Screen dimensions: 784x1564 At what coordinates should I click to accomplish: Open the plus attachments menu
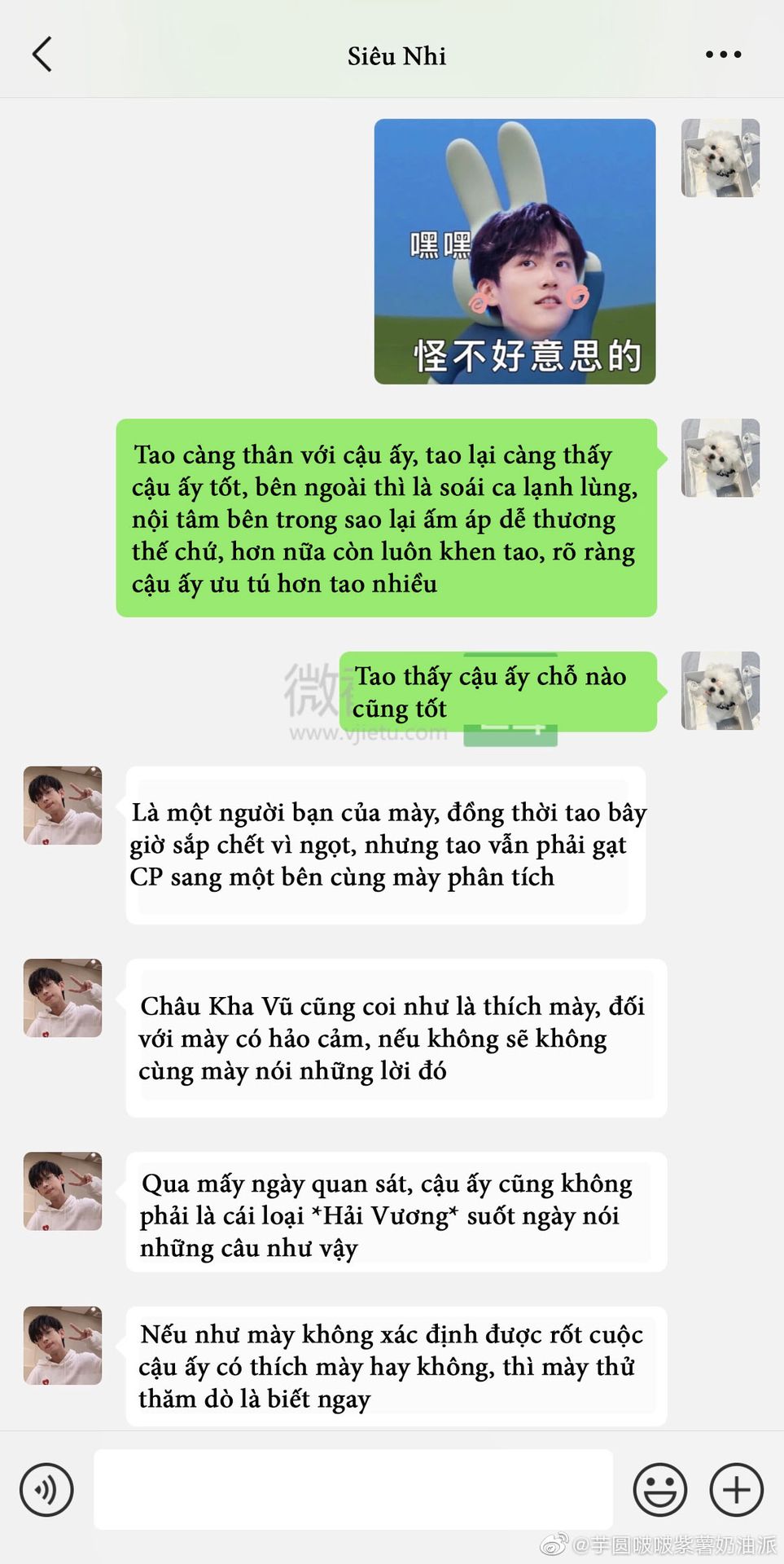[x=737, y=1490]
